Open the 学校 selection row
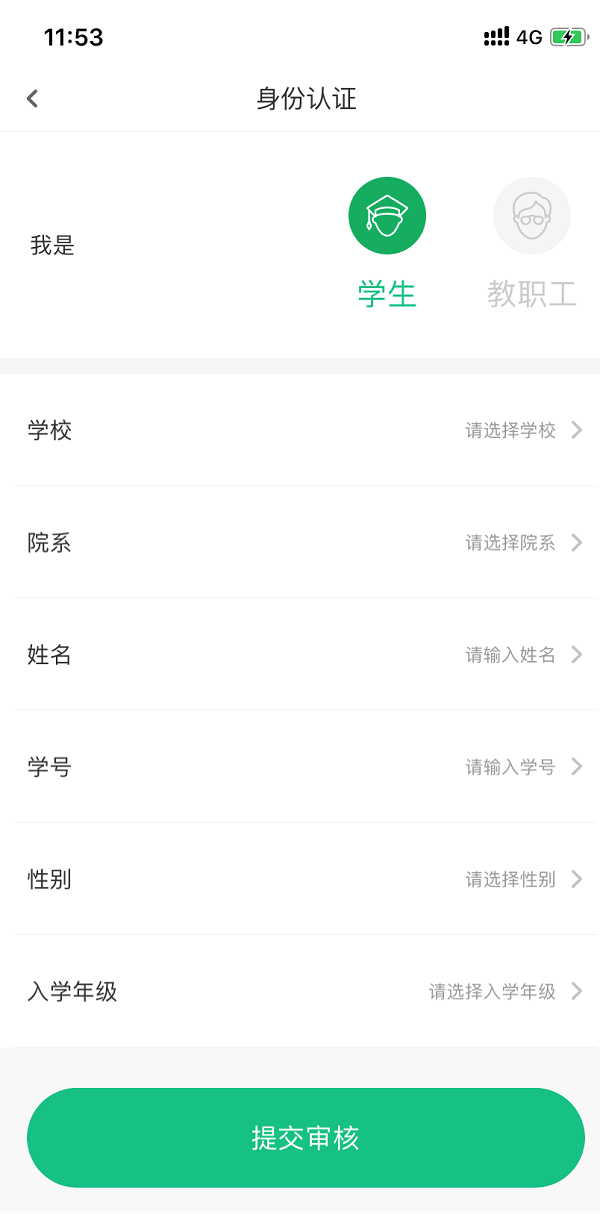The width and height of the screenshot is (600, 1214). [300, 431]
